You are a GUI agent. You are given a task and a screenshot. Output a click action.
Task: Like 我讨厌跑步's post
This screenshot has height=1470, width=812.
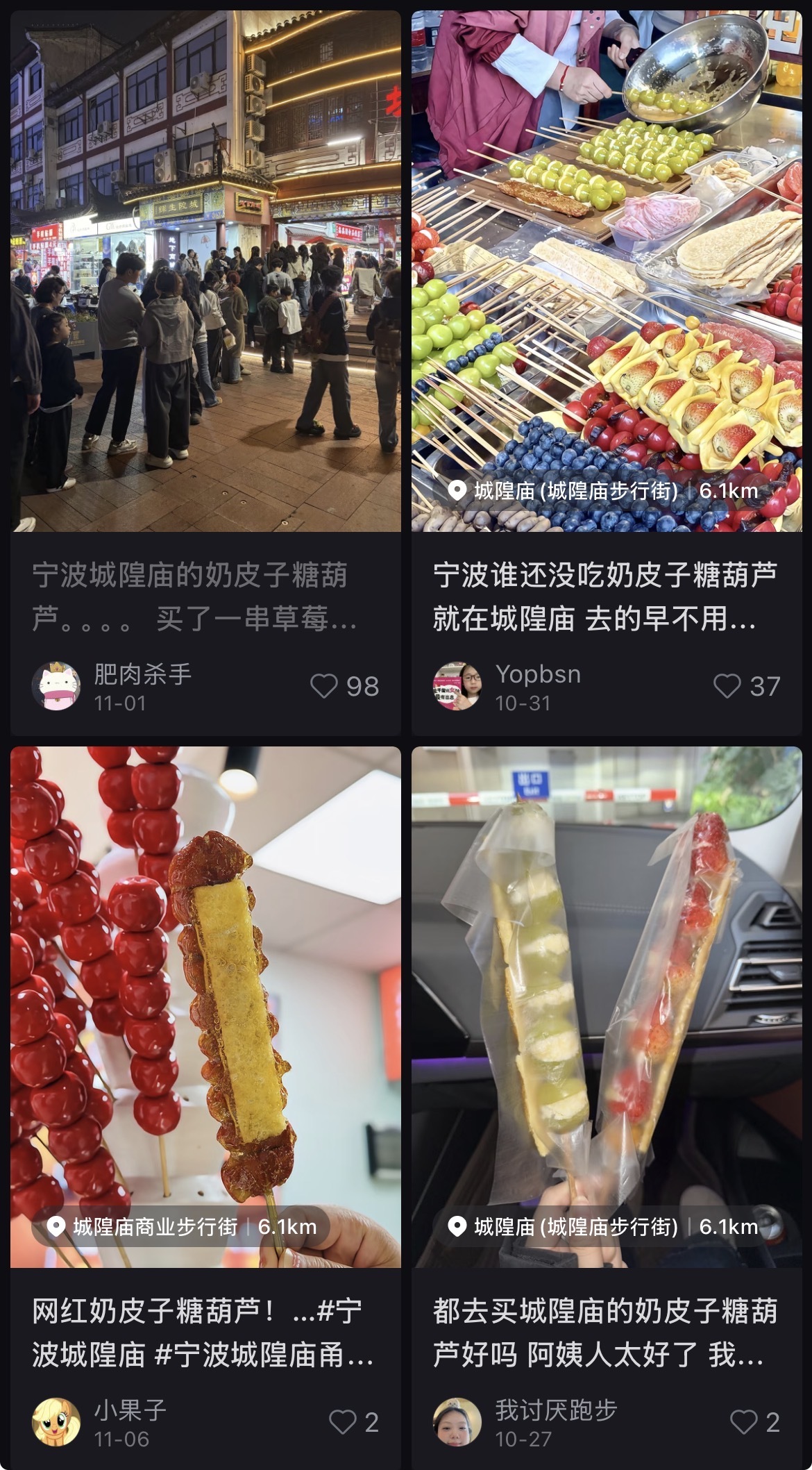point(743,1421)
